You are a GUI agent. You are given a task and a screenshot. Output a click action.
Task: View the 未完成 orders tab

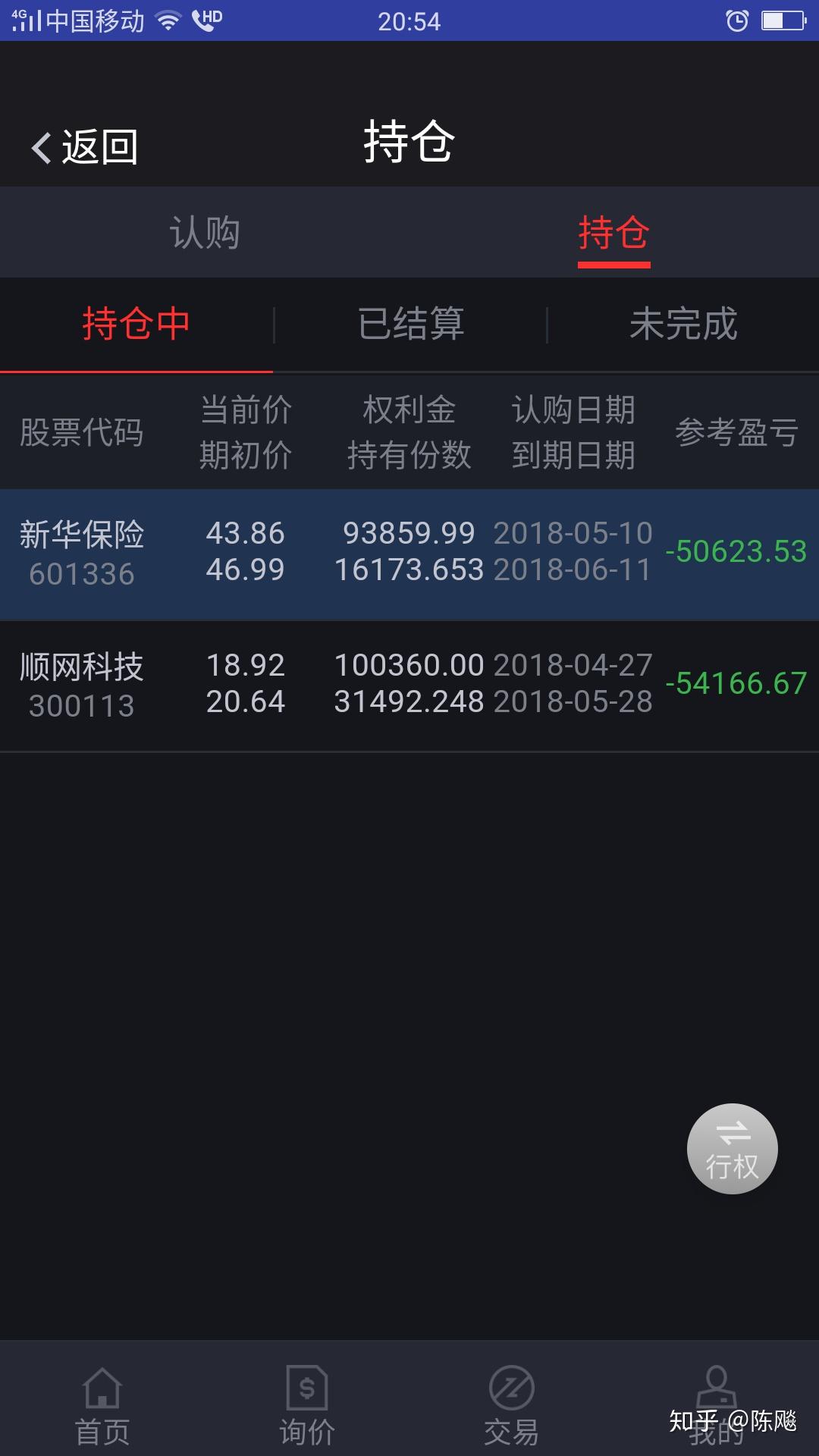[682, 325]
